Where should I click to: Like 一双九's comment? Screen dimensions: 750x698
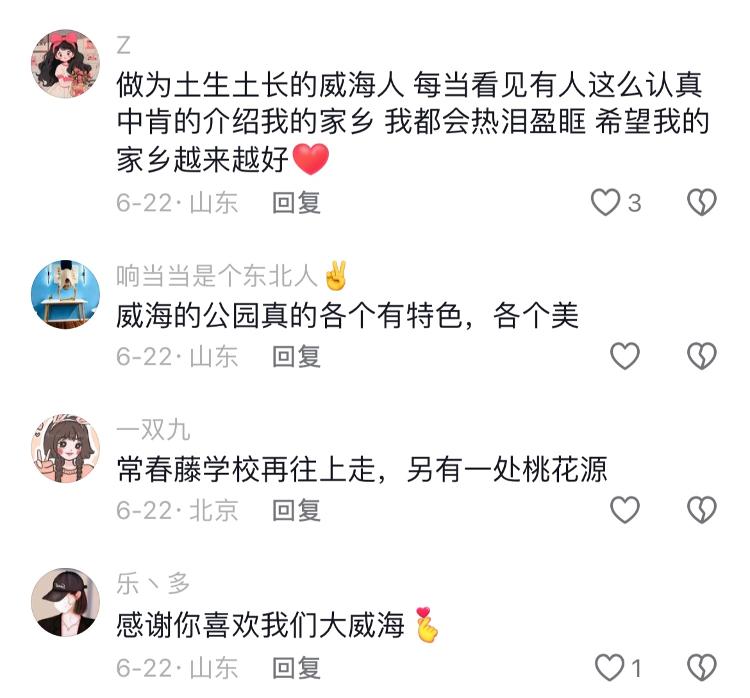point(625,510)
